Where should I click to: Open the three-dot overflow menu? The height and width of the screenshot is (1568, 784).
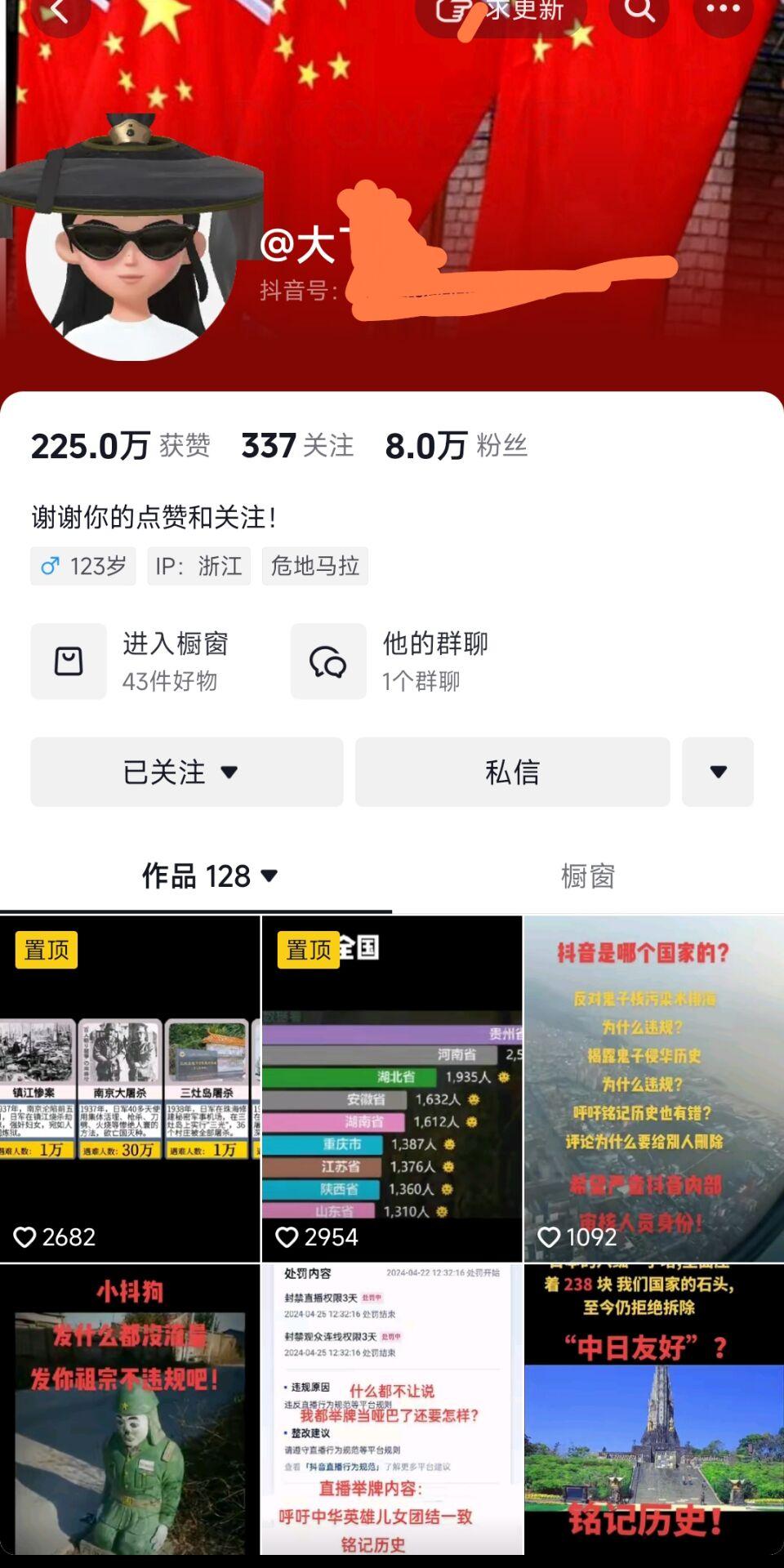coord(723,10)
